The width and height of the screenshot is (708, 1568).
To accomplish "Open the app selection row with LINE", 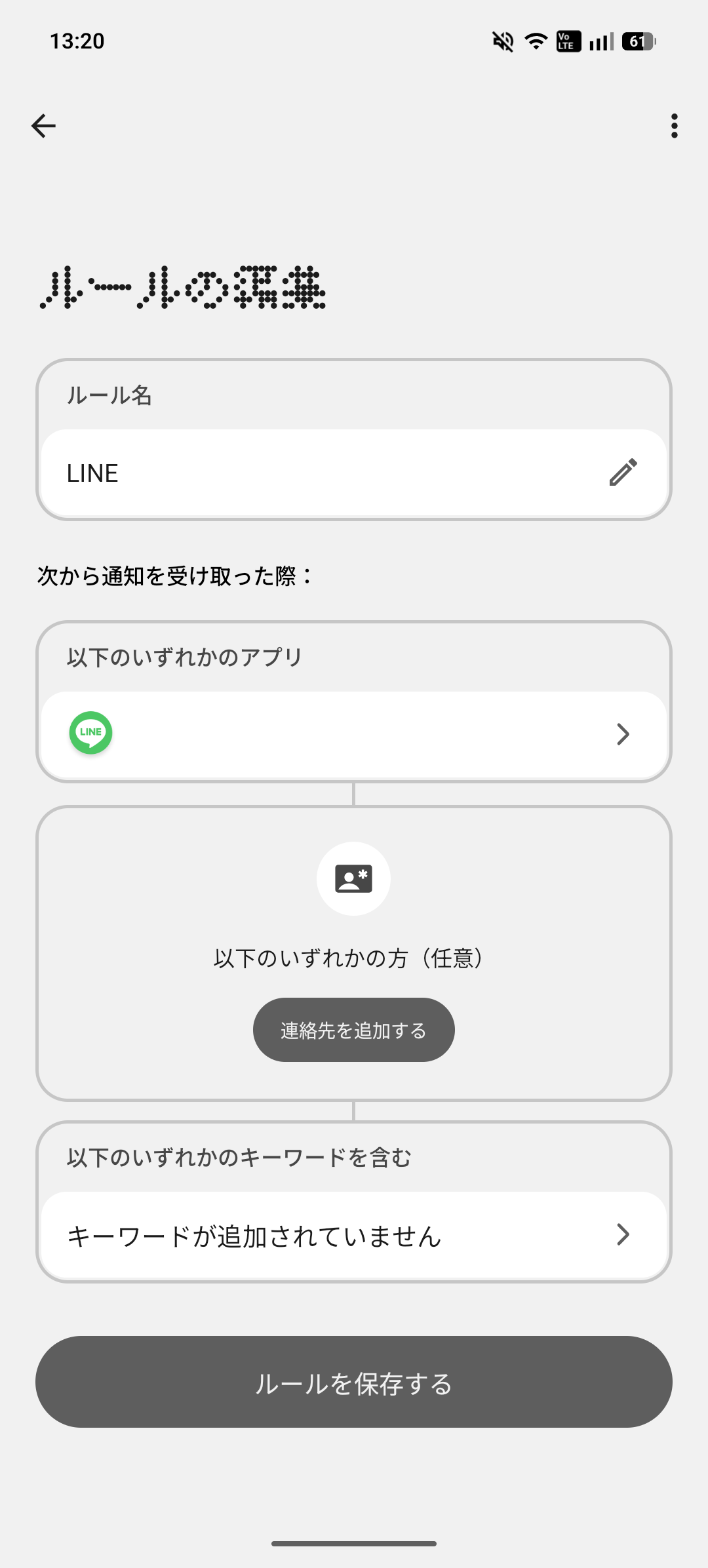I will click(354, 734).
